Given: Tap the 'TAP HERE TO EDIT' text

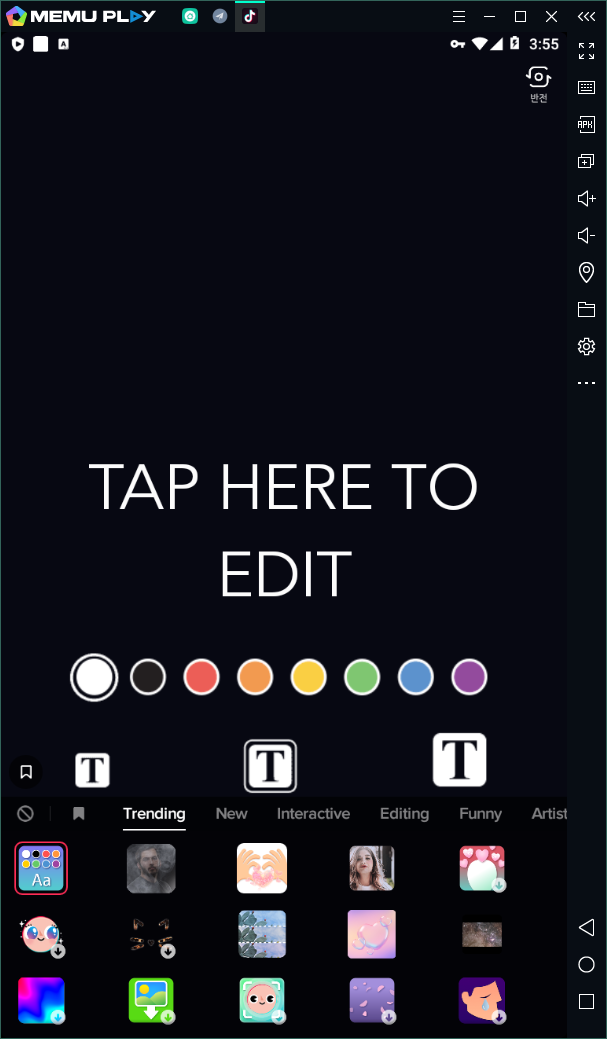Looking at the screenshot, I should [x=284, y=530].
